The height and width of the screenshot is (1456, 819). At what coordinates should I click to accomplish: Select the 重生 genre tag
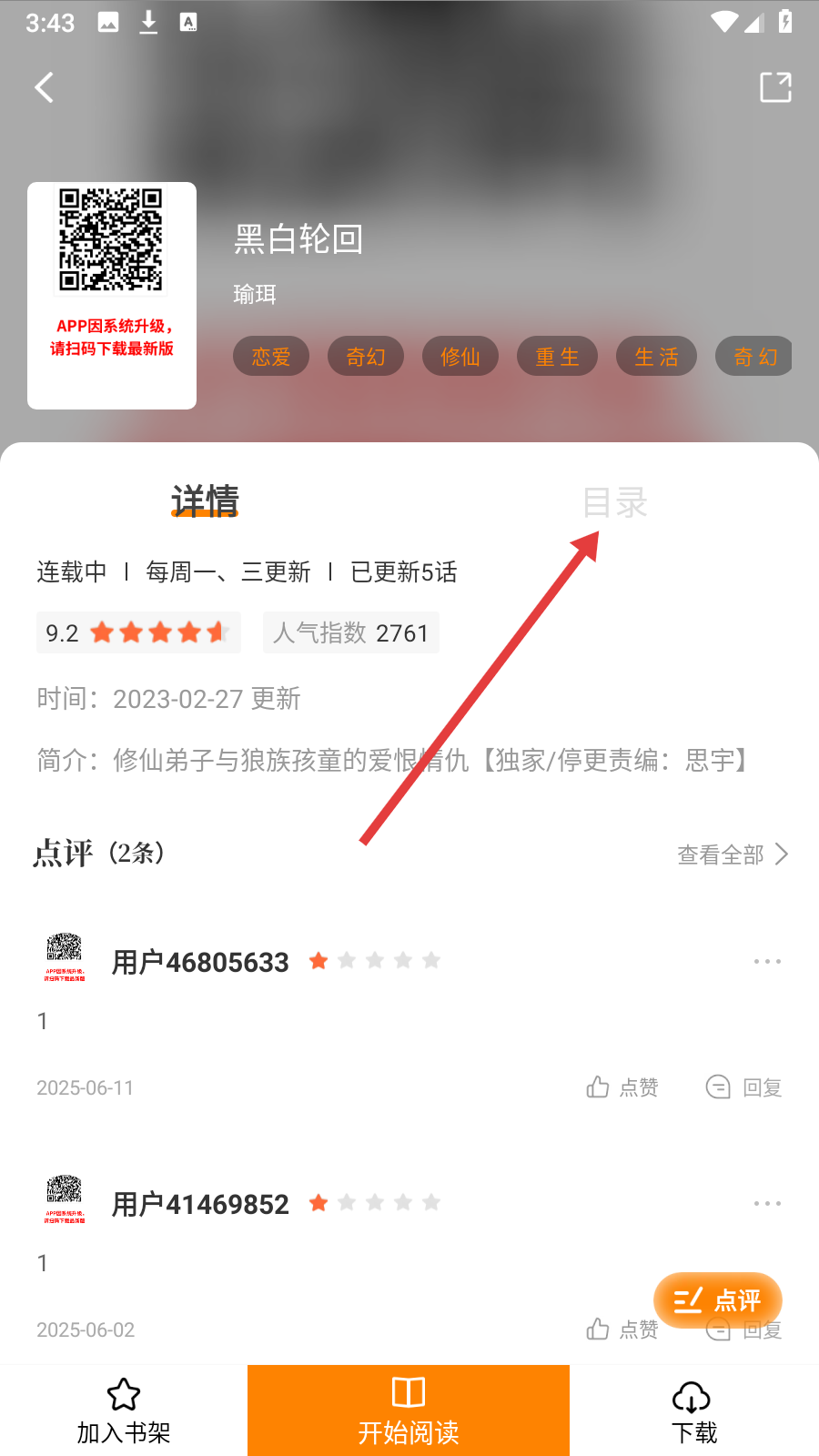pos(557,357)
